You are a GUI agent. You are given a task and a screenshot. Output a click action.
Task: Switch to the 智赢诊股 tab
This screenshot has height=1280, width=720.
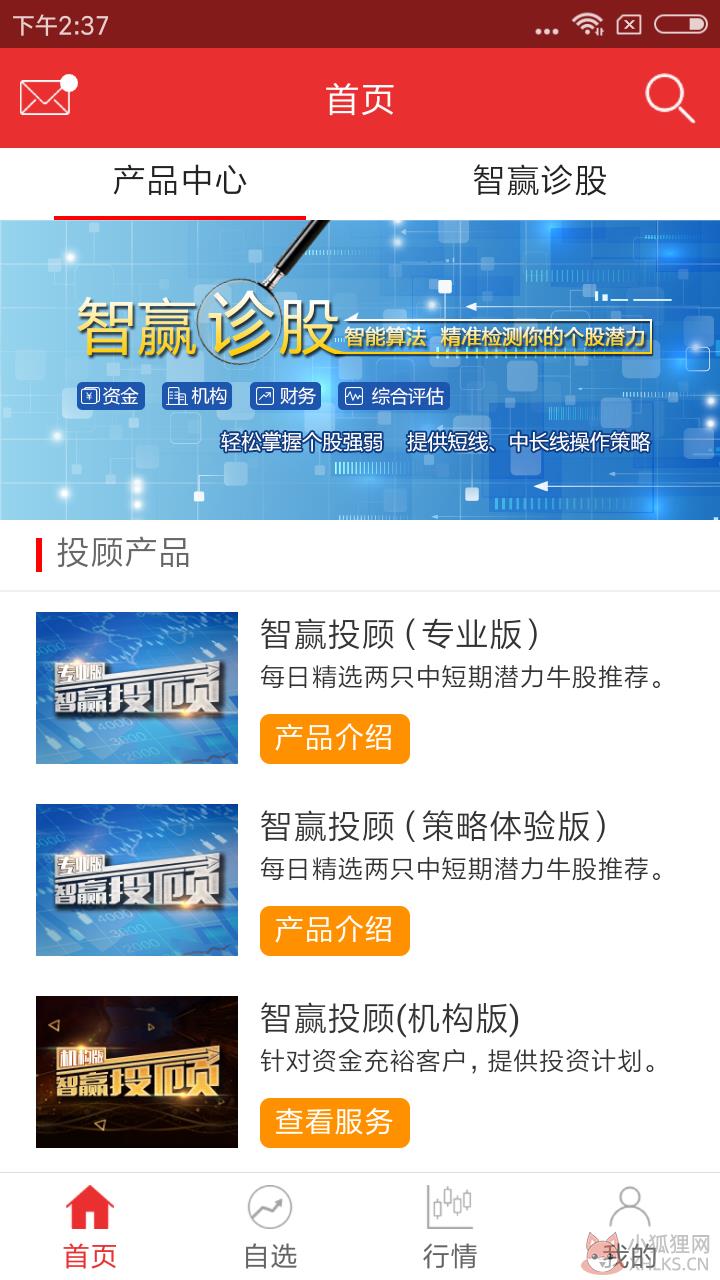pyautogui.click(x=540, y=182)
